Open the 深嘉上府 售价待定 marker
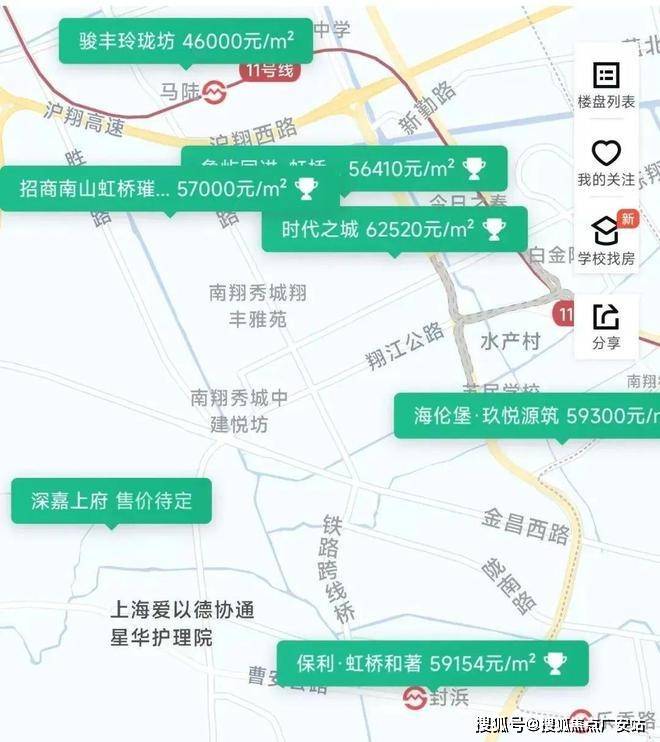Viewport: 660px width, 742px height. tap(111, 500)
